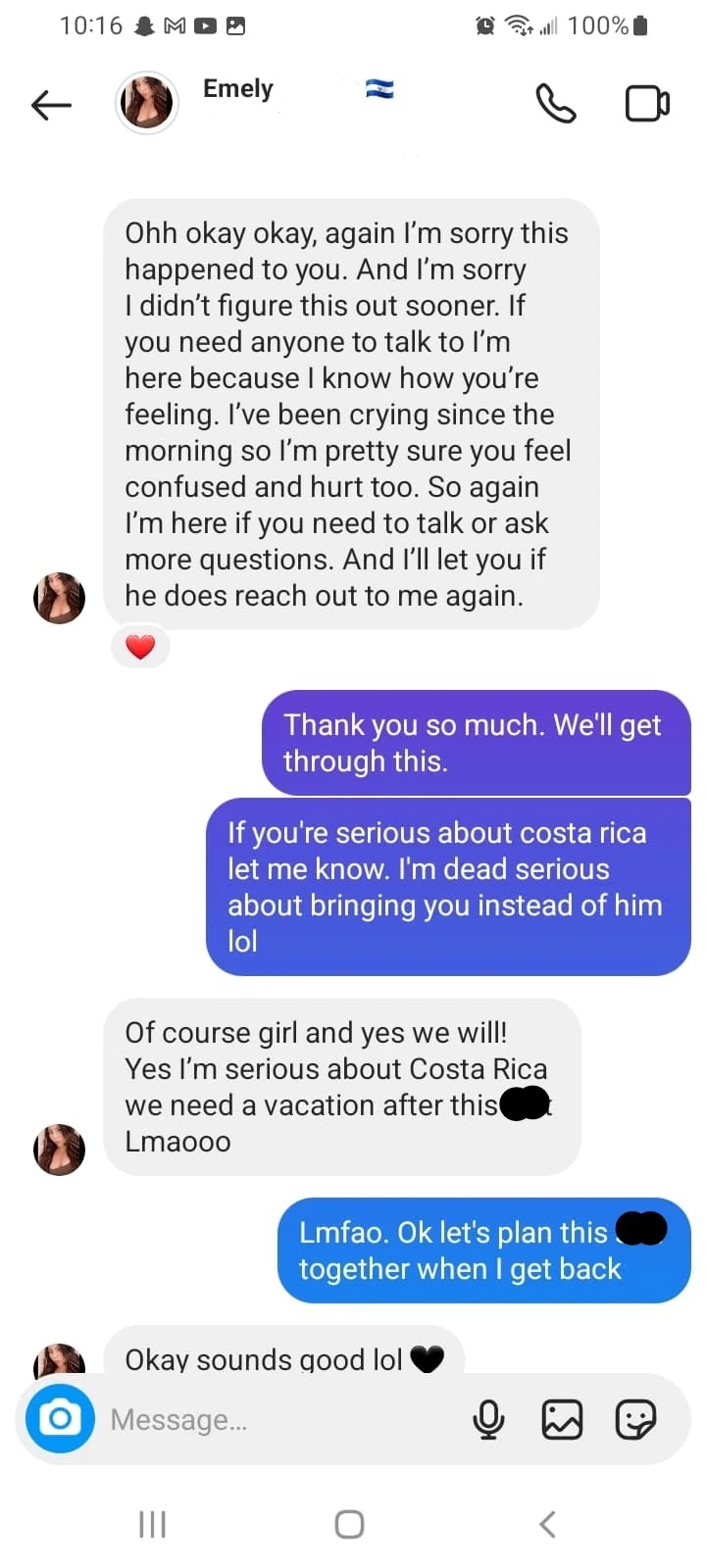Start a video call with Emely

647,103
